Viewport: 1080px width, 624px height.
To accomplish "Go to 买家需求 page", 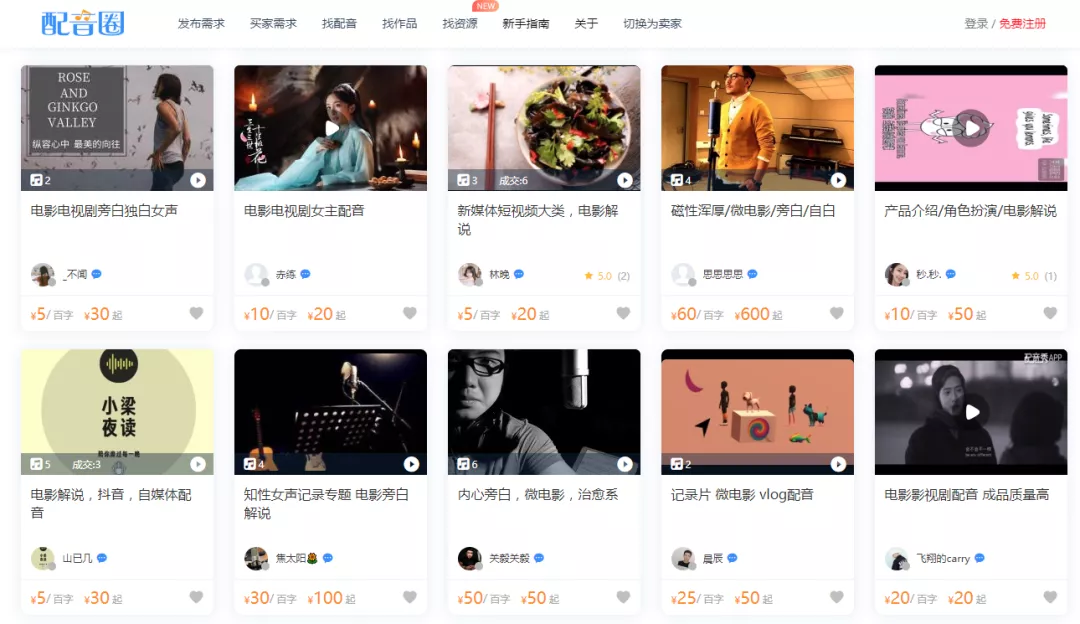I will pos(273,23).
